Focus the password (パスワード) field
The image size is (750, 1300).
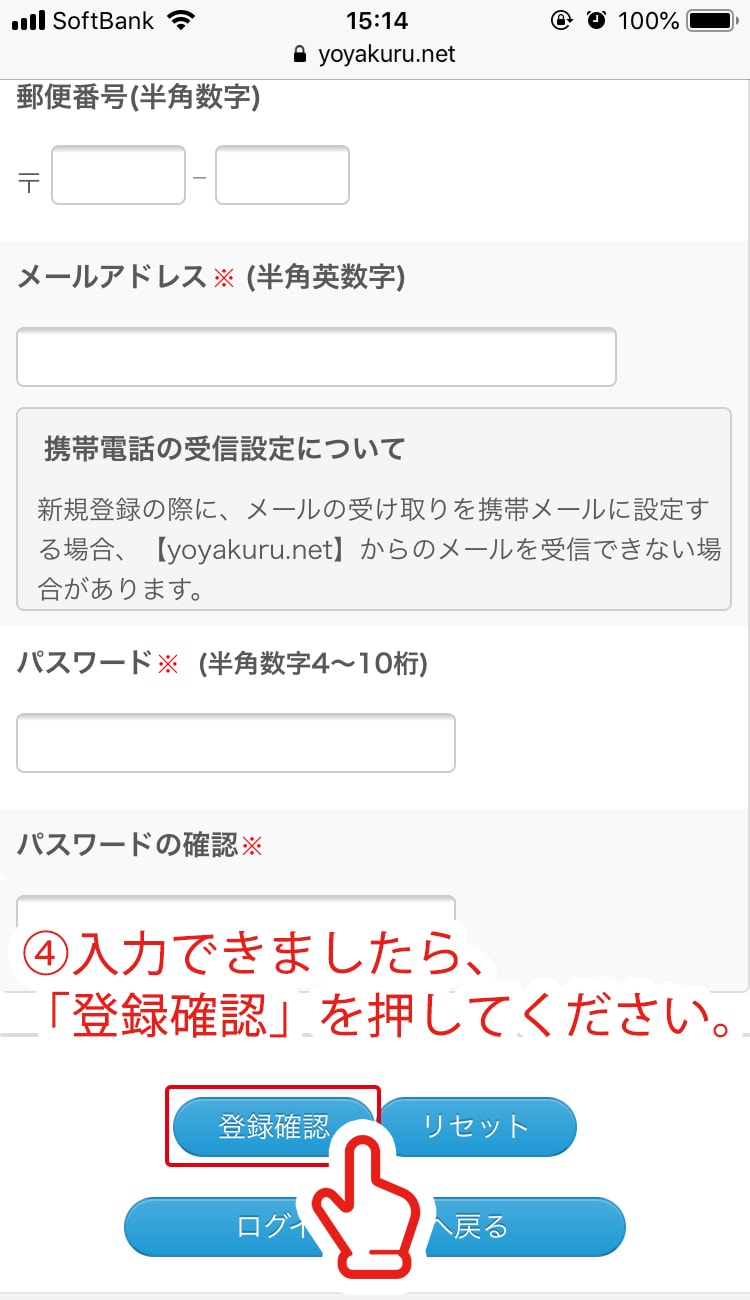click(236, 743)
